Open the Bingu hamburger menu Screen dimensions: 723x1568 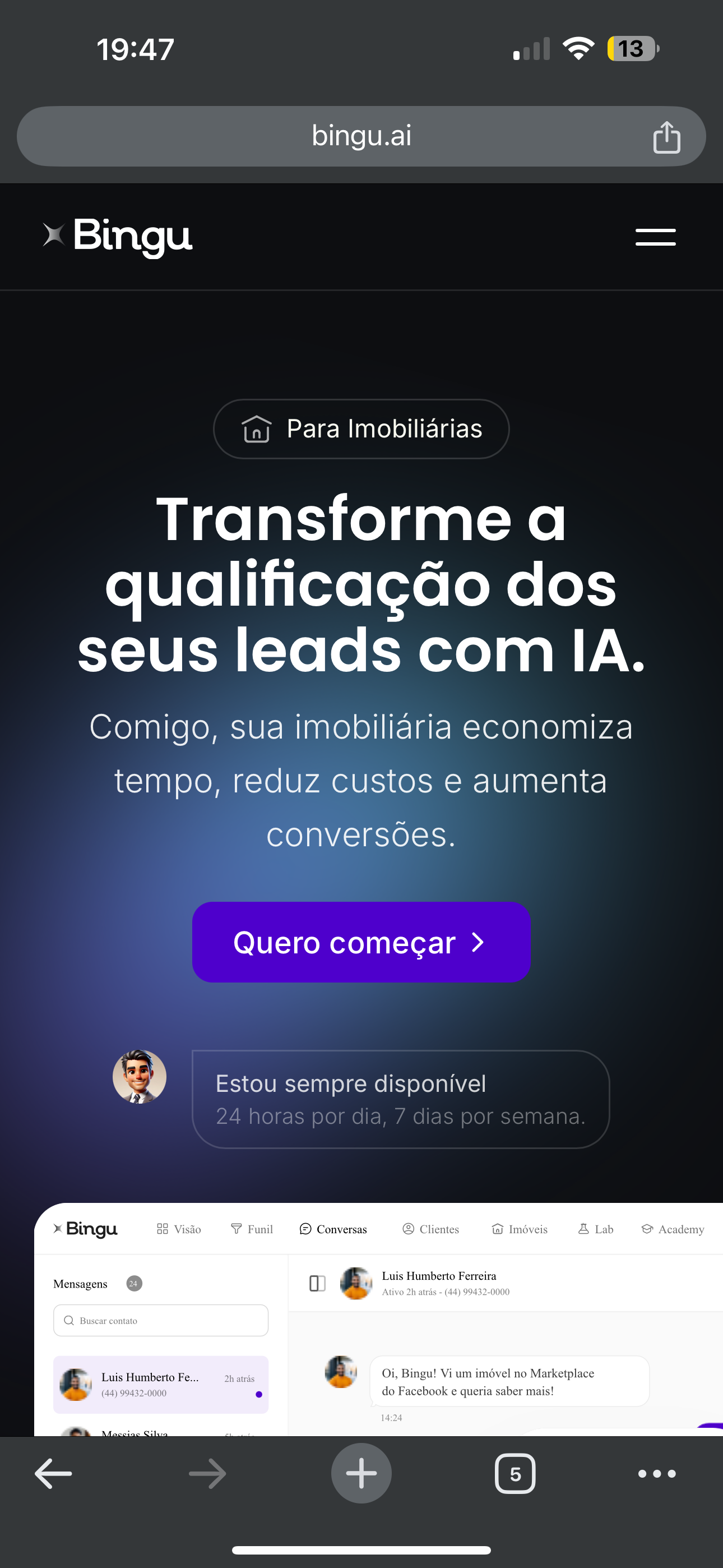click(x=655, y=237)
